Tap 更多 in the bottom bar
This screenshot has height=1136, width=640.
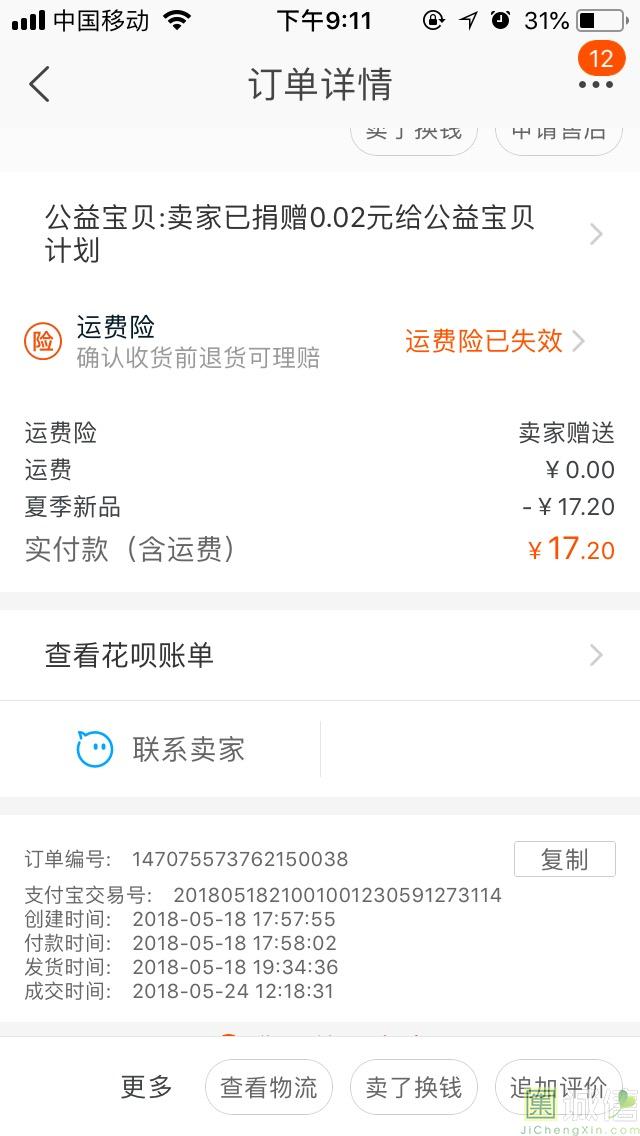(147, 1087)
